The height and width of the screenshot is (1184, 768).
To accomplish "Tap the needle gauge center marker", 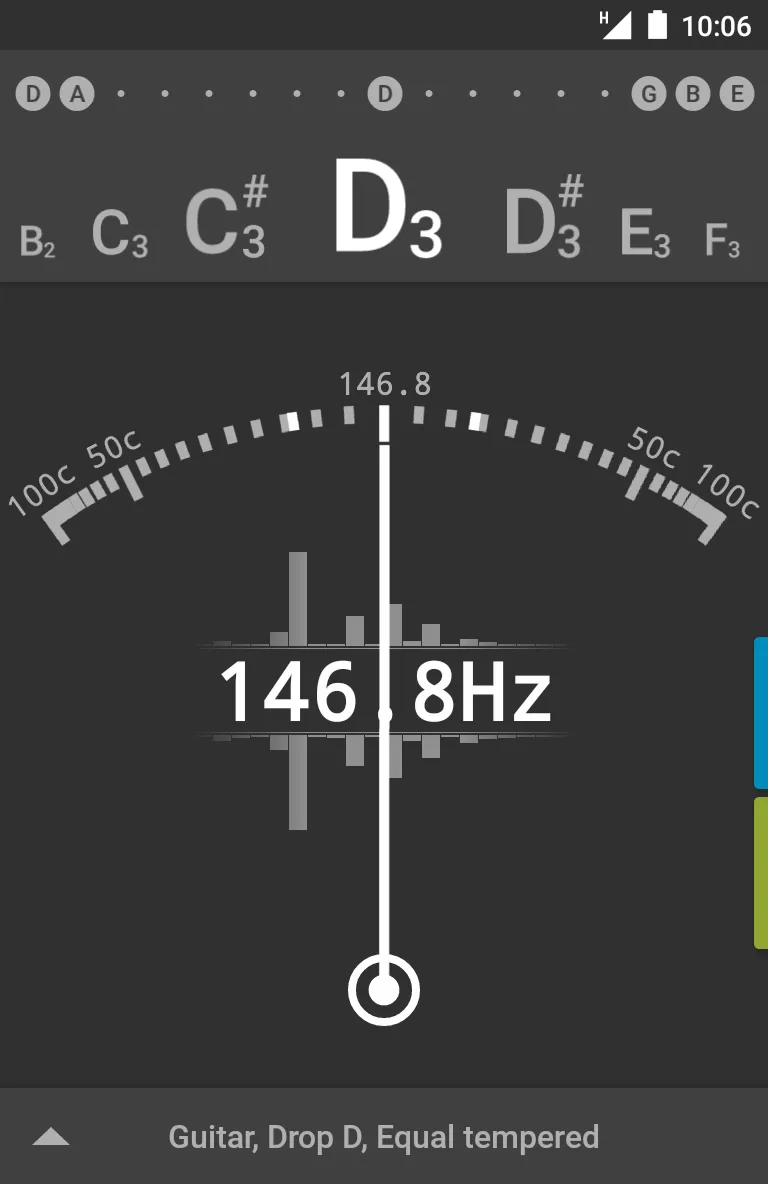I will coord(384,992).
